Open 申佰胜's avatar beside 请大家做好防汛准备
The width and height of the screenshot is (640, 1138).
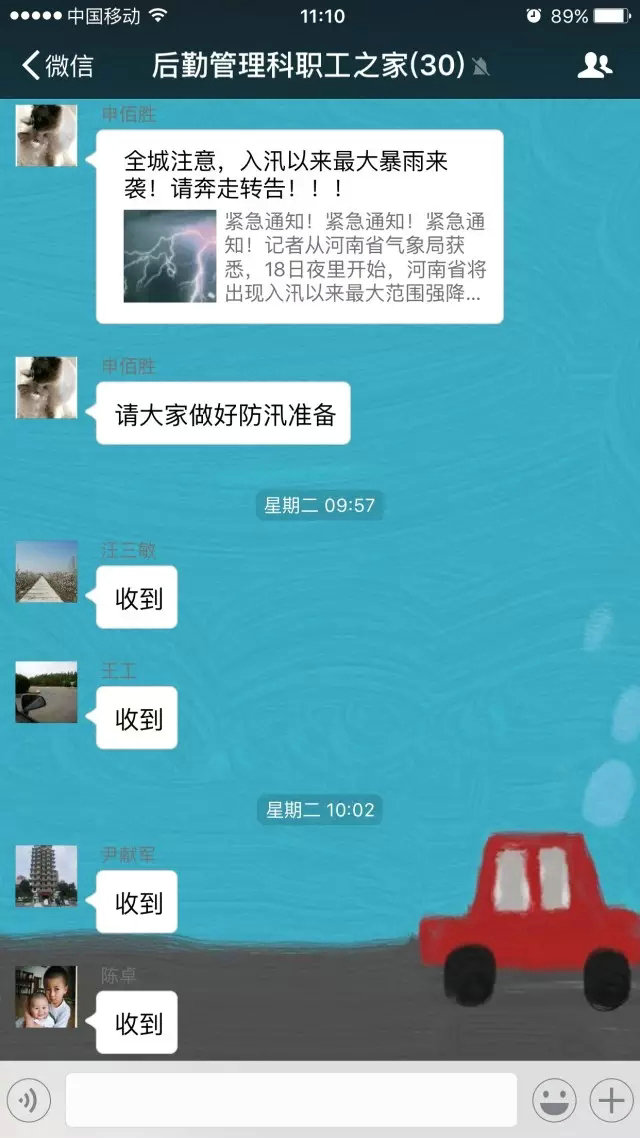coord(46,387)
